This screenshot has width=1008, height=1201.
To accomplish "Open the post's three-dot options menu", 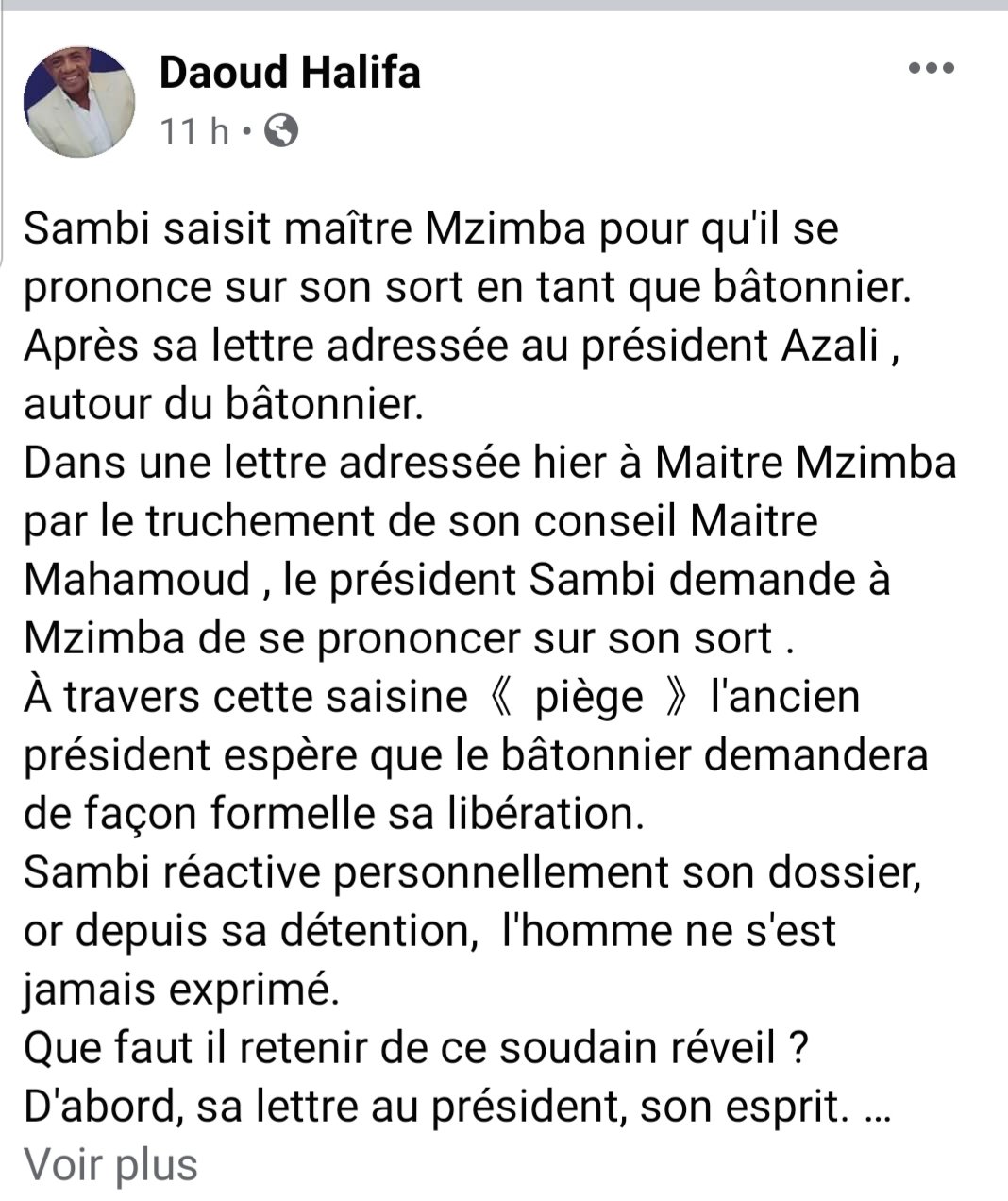I will tap(931, 69).
